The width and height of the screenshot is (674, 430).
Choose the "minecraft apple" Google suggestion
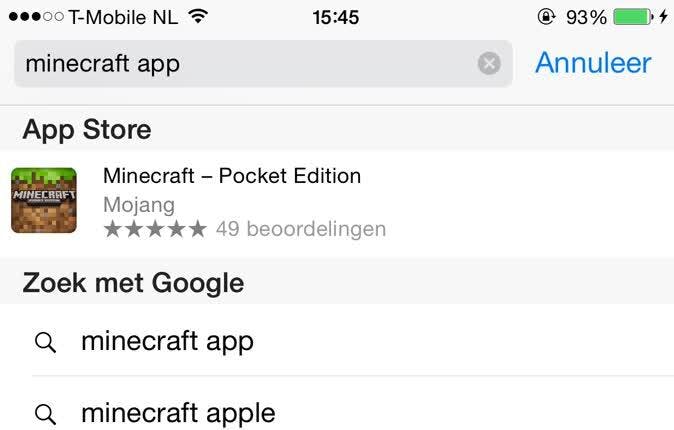click(178, 412)
